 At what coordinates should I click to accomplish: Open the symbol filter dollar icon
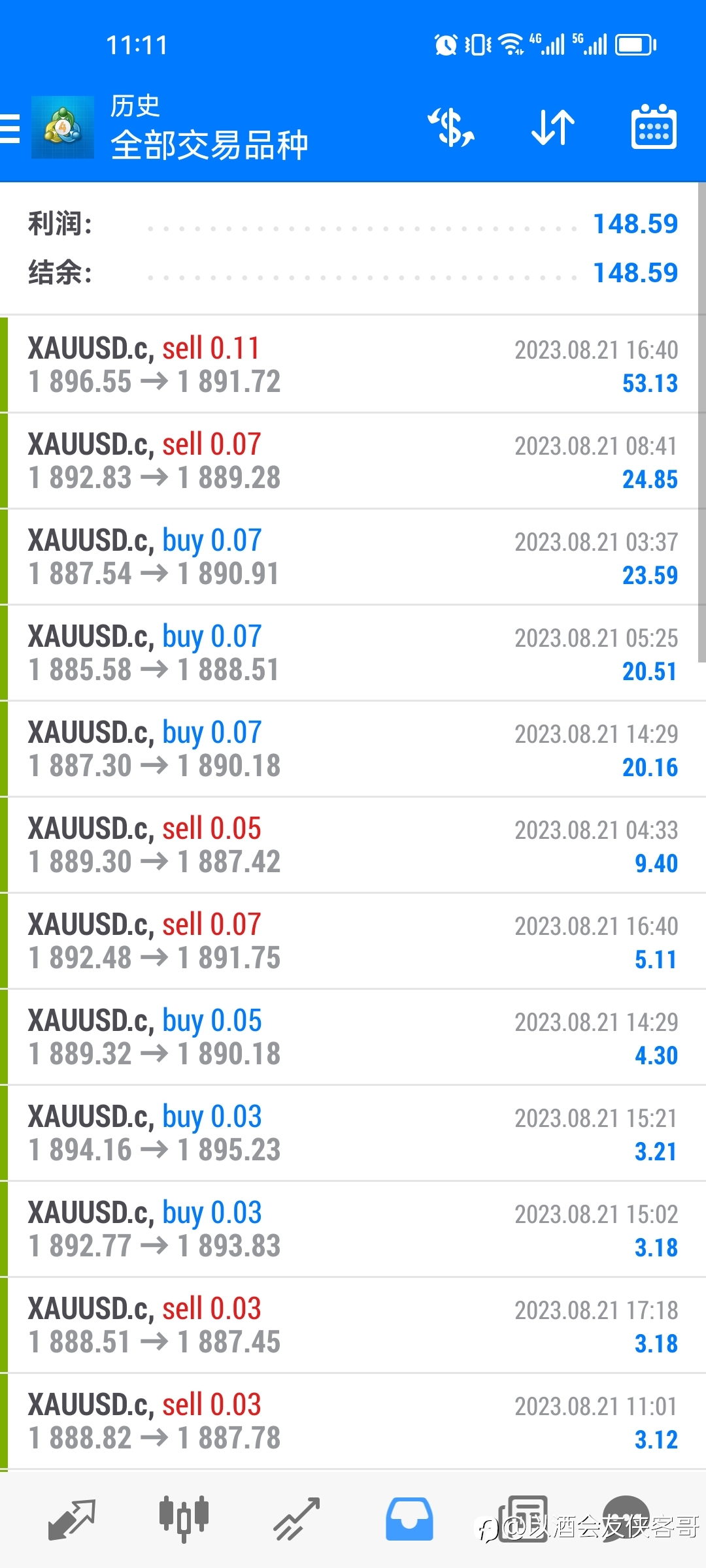[451, 127]
